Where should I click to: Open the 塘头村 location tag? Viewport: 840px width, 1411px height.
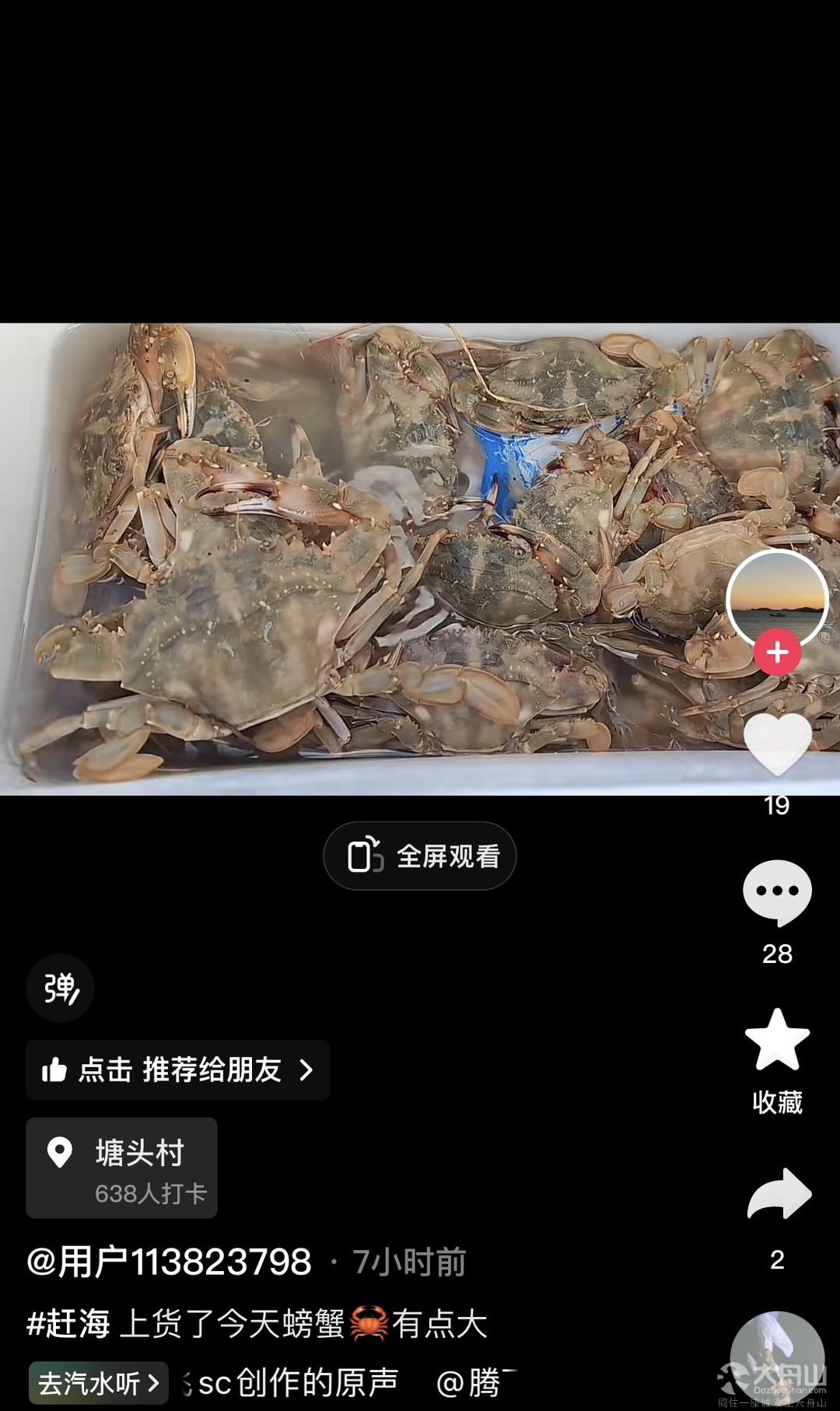click(121, 1168)
